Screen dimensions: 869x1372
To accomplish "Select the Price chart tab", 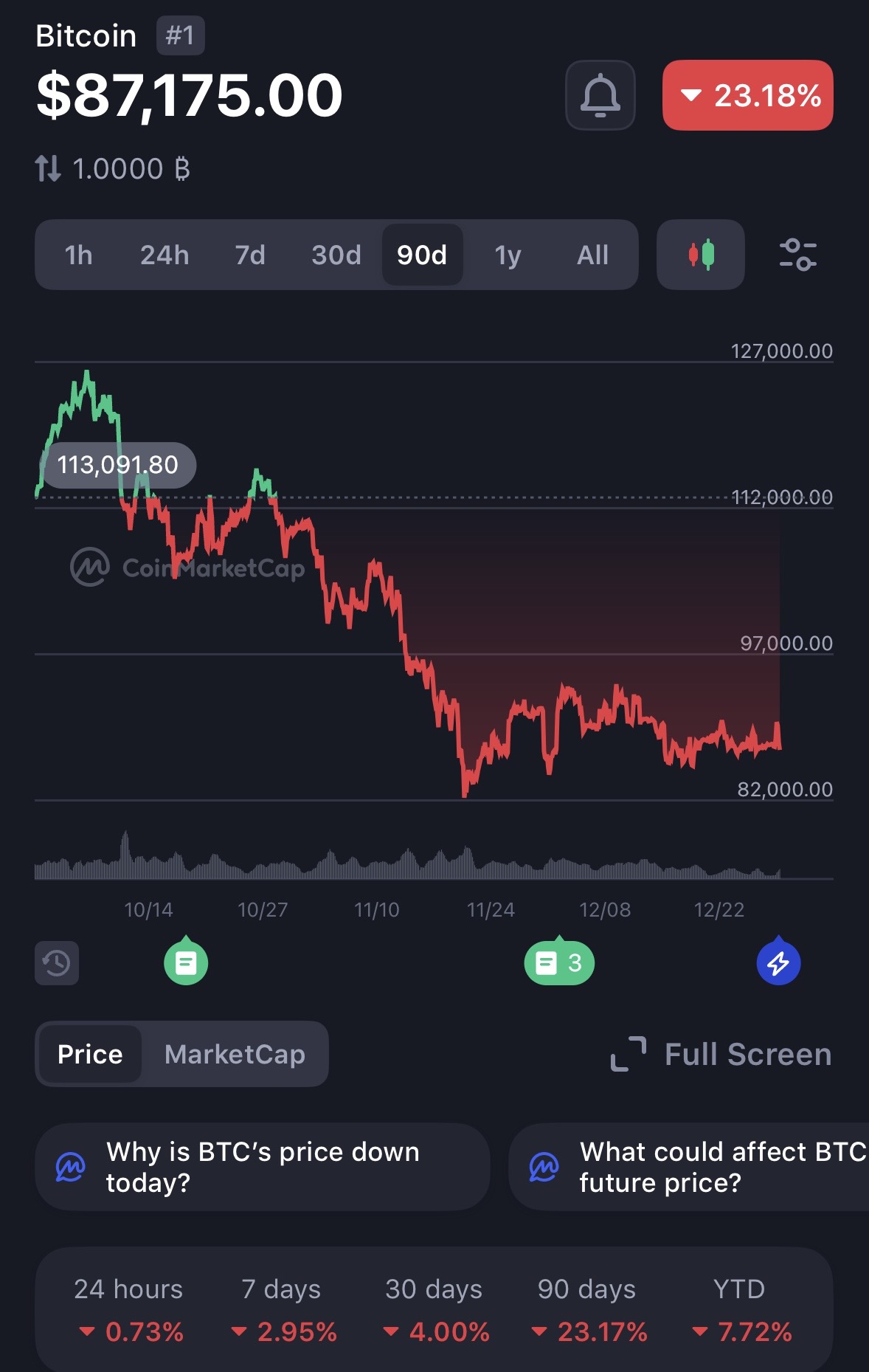I will click(90, 1054).
